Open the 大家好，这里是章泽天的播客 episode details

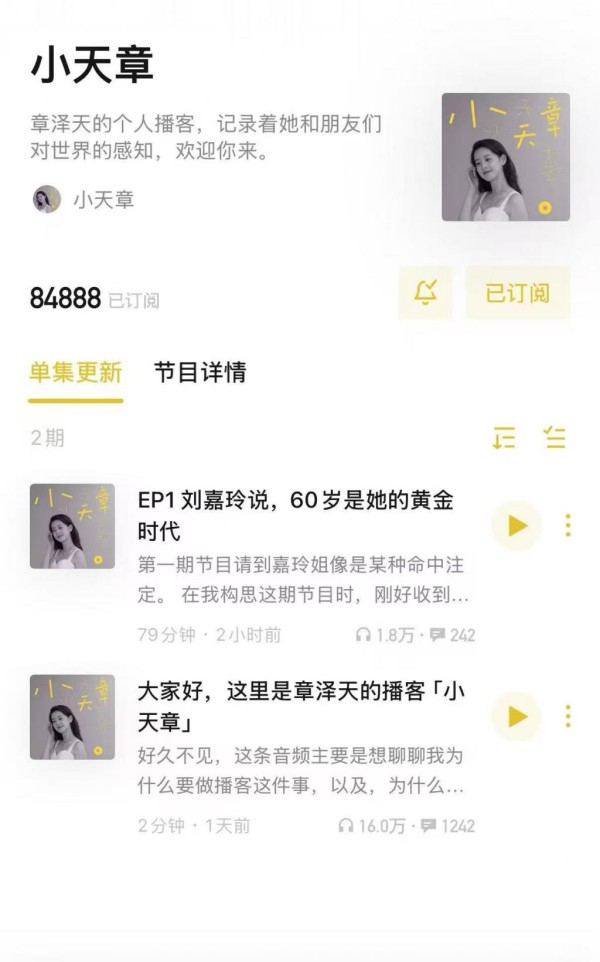click(300, 706)
